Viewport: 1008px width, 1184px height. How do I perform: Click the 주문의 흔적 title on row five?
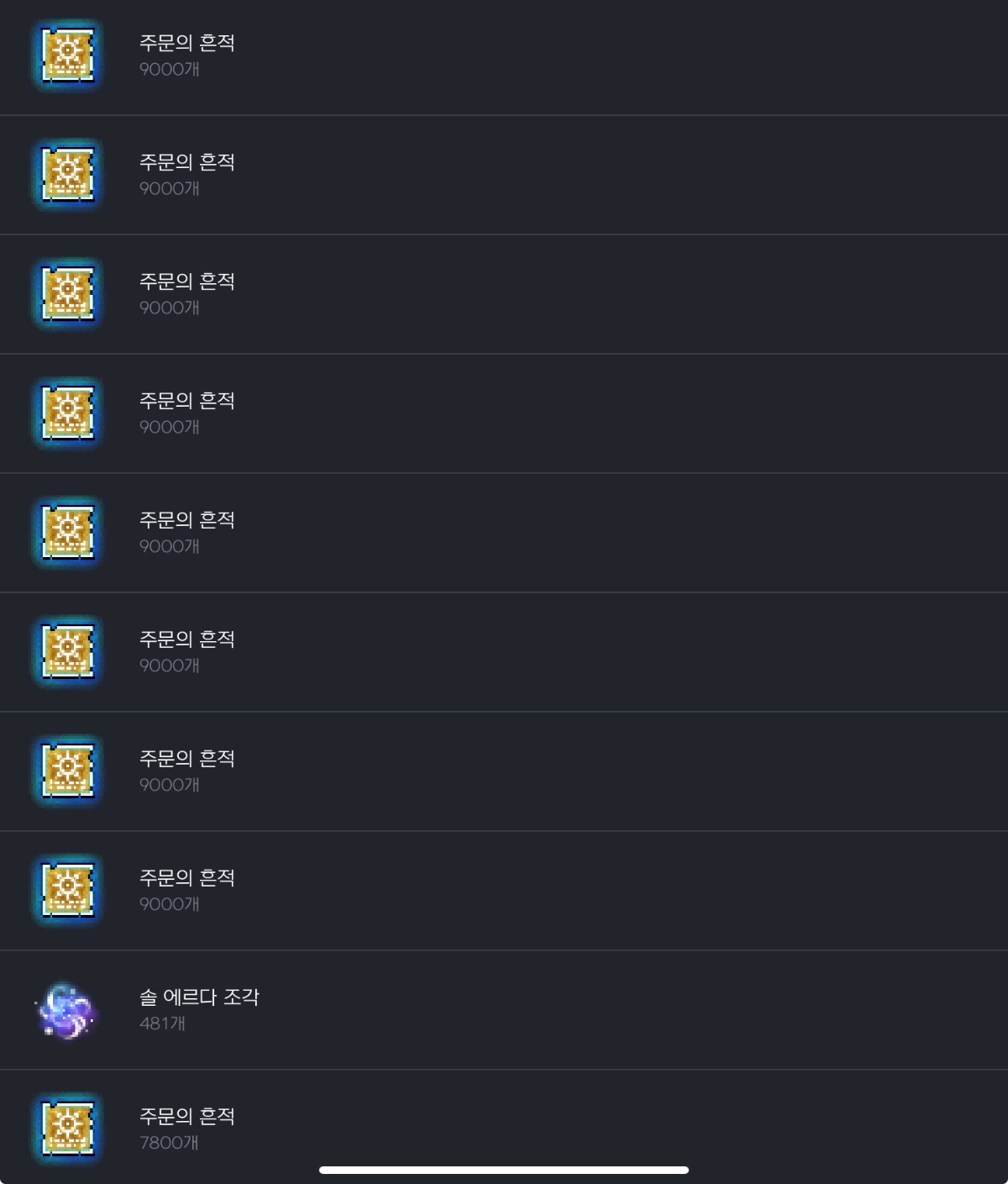tap(187, 520)
